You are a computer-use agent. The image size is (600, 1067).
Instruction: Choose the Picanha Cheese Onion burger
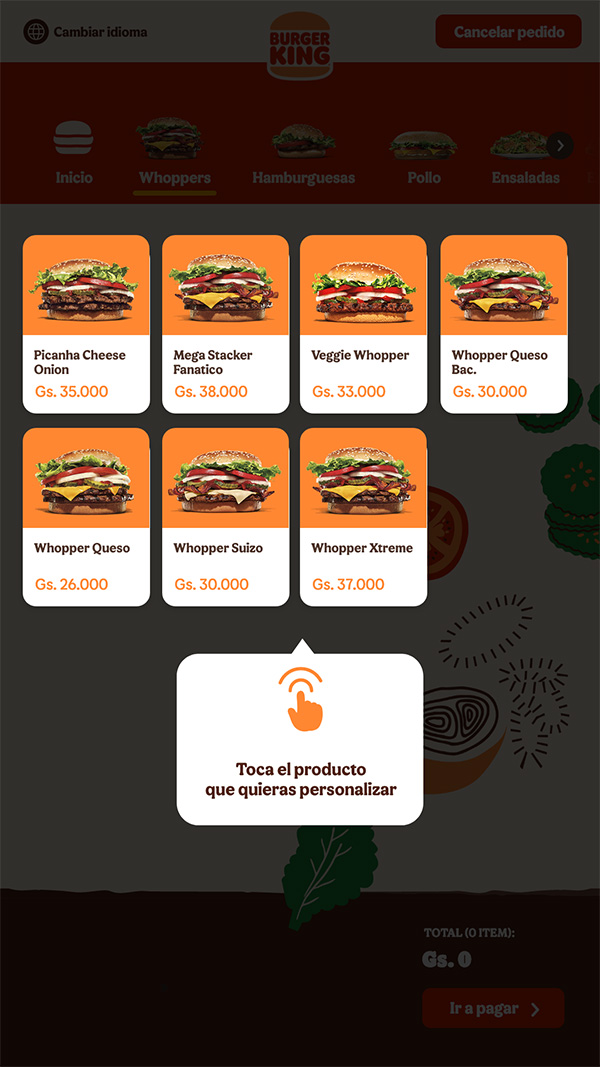tap(86, 324)
